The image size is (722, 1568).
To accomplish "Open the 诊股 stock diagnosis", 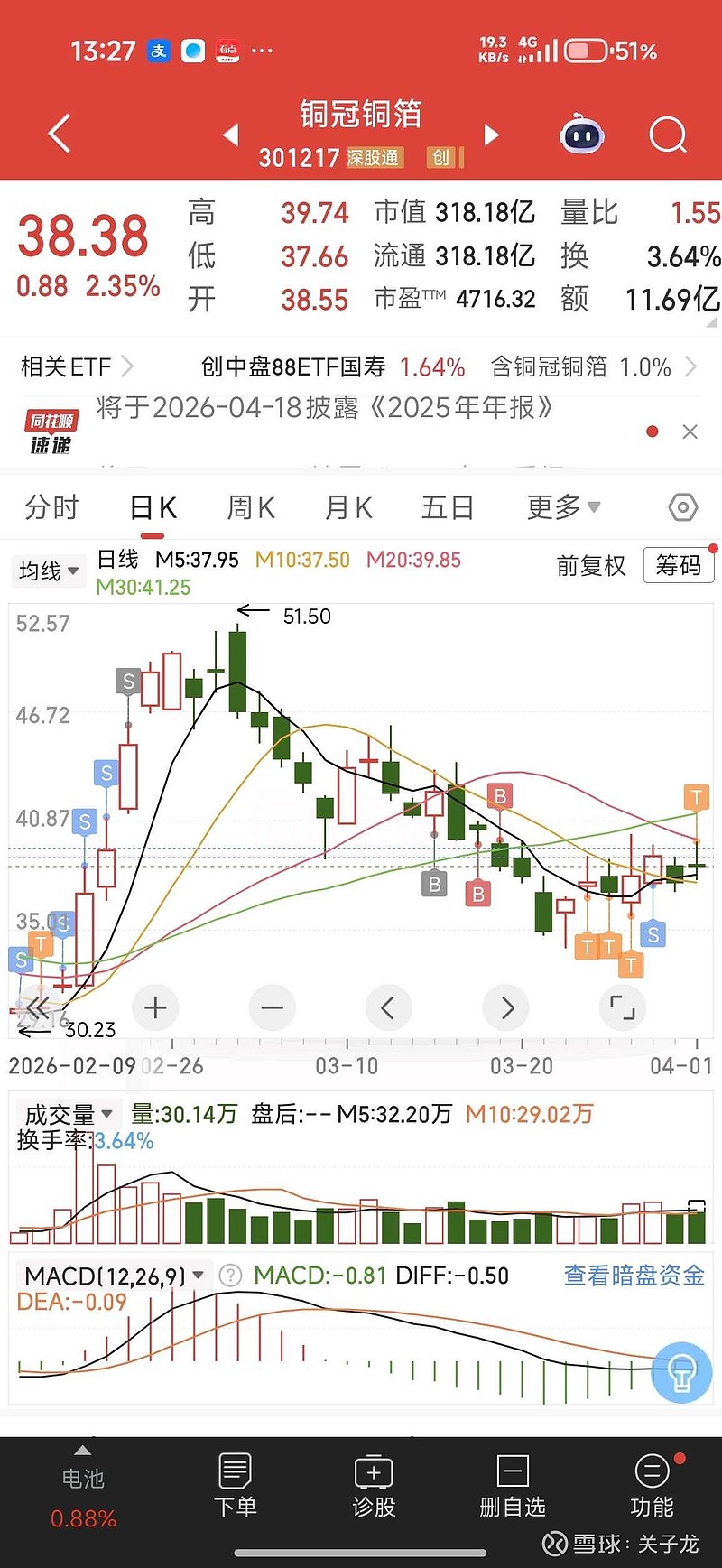I will pyautogui.click(x=374, y=1486).
